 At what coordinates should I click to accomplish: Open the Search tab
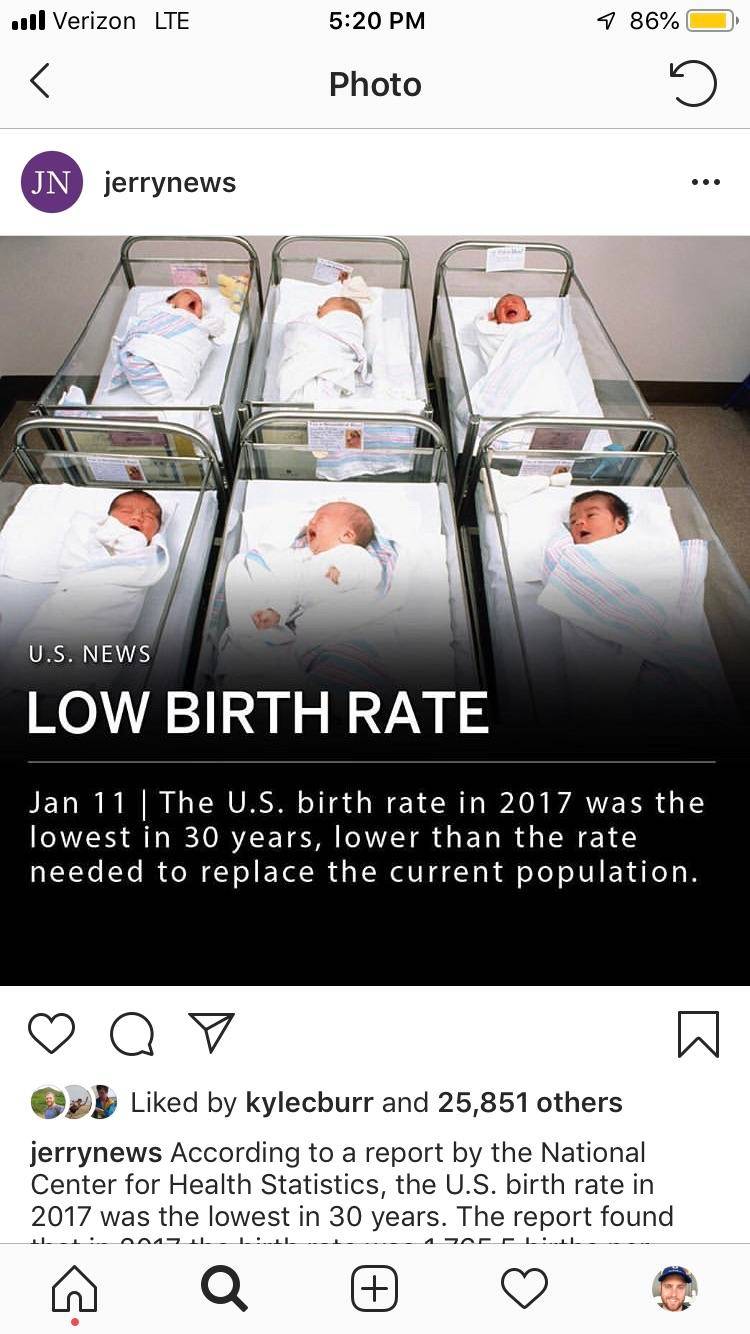(x=224, y=1288)
